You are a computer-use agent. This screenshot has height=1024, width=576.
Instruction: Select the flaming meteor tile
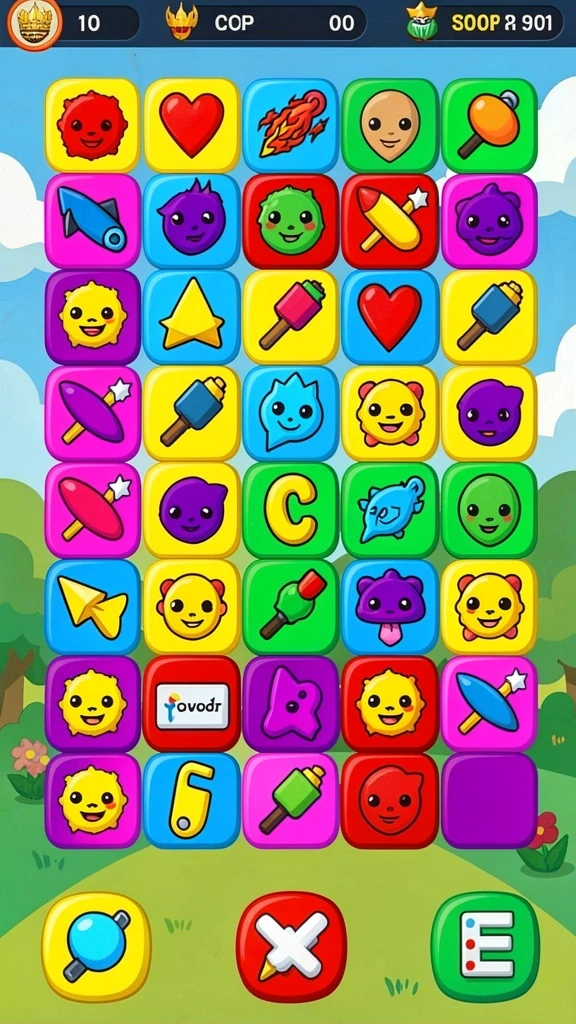[291, 125]
